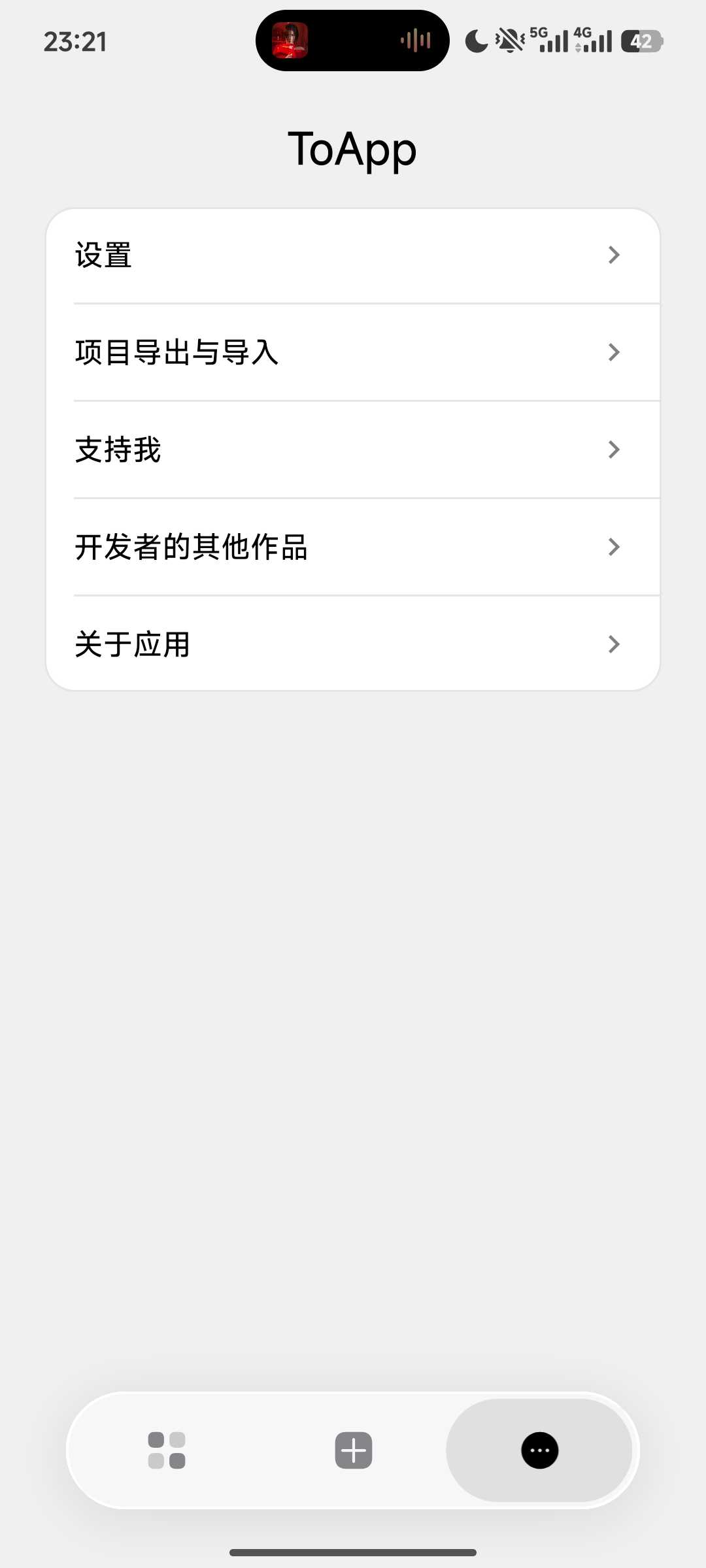This screenshot has height=1568, width=706.
Task: Switch to the plus add tab
Action: [354, 1450]
